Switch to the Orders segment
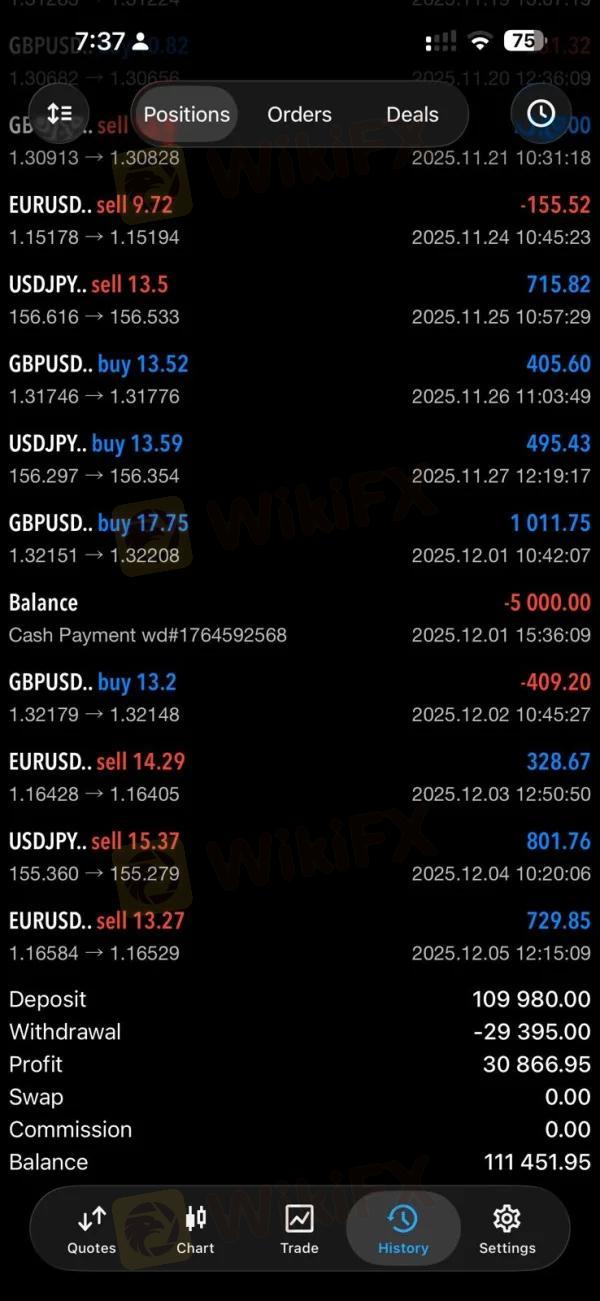The image size is (600, 1301). pos(299,114)
